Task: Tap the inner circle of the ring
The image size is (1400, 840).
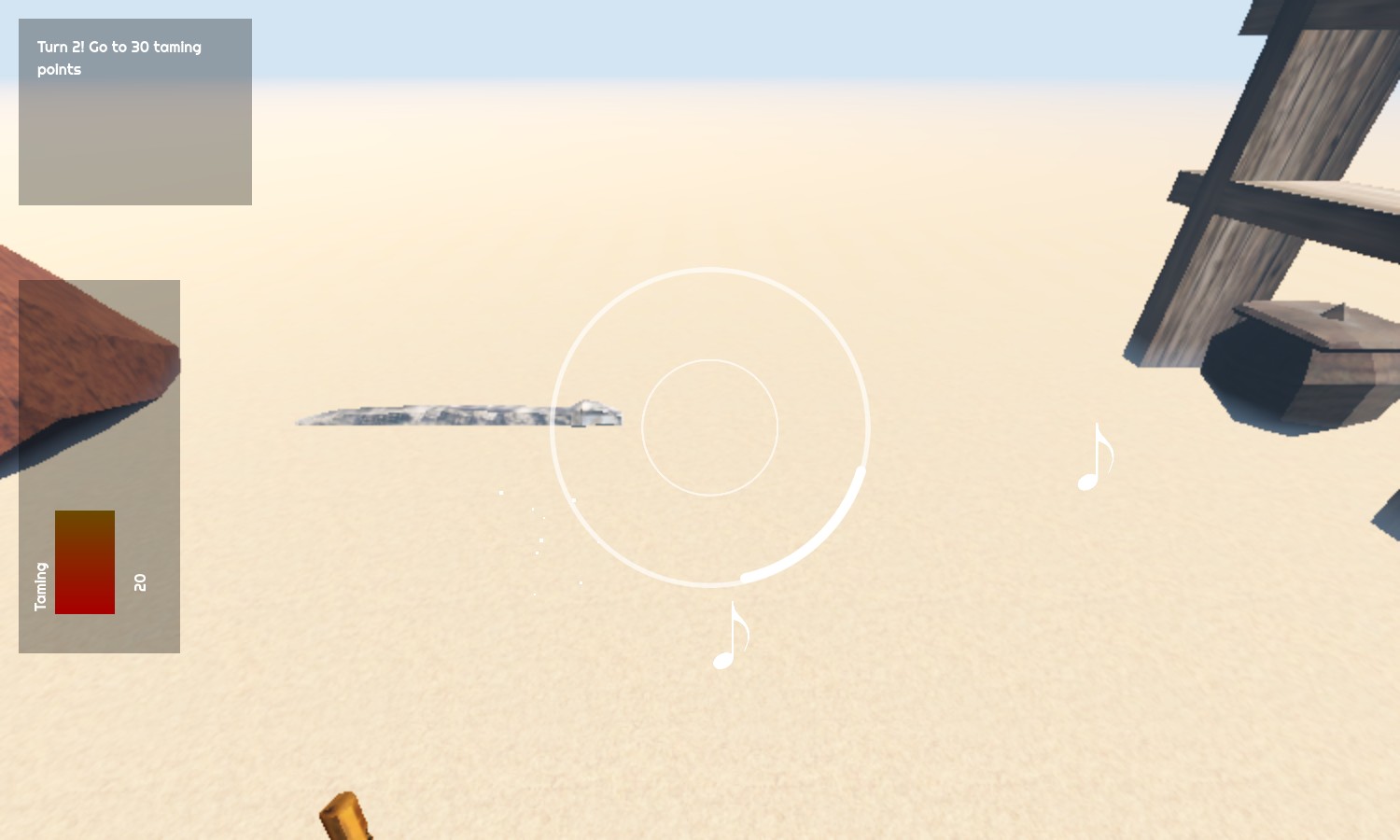Action: [x=709, y=427]
